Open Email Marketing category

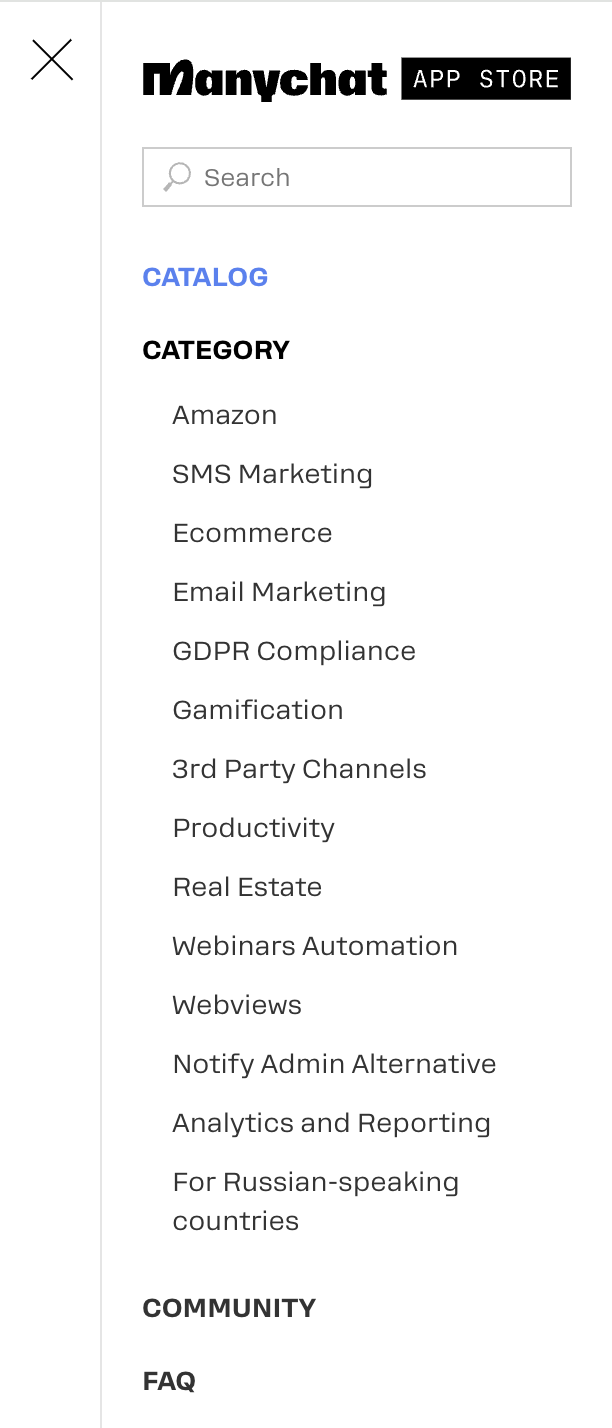point(279,592)
